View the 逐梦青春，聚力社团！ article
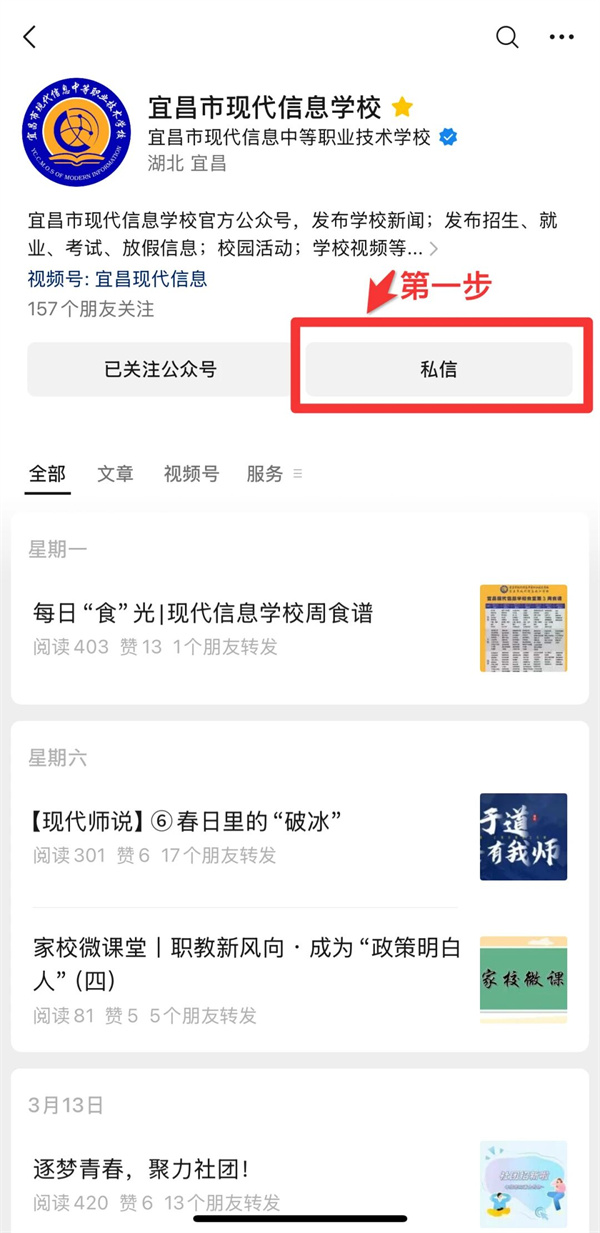600x1233 pixels. pos(141,1166)
